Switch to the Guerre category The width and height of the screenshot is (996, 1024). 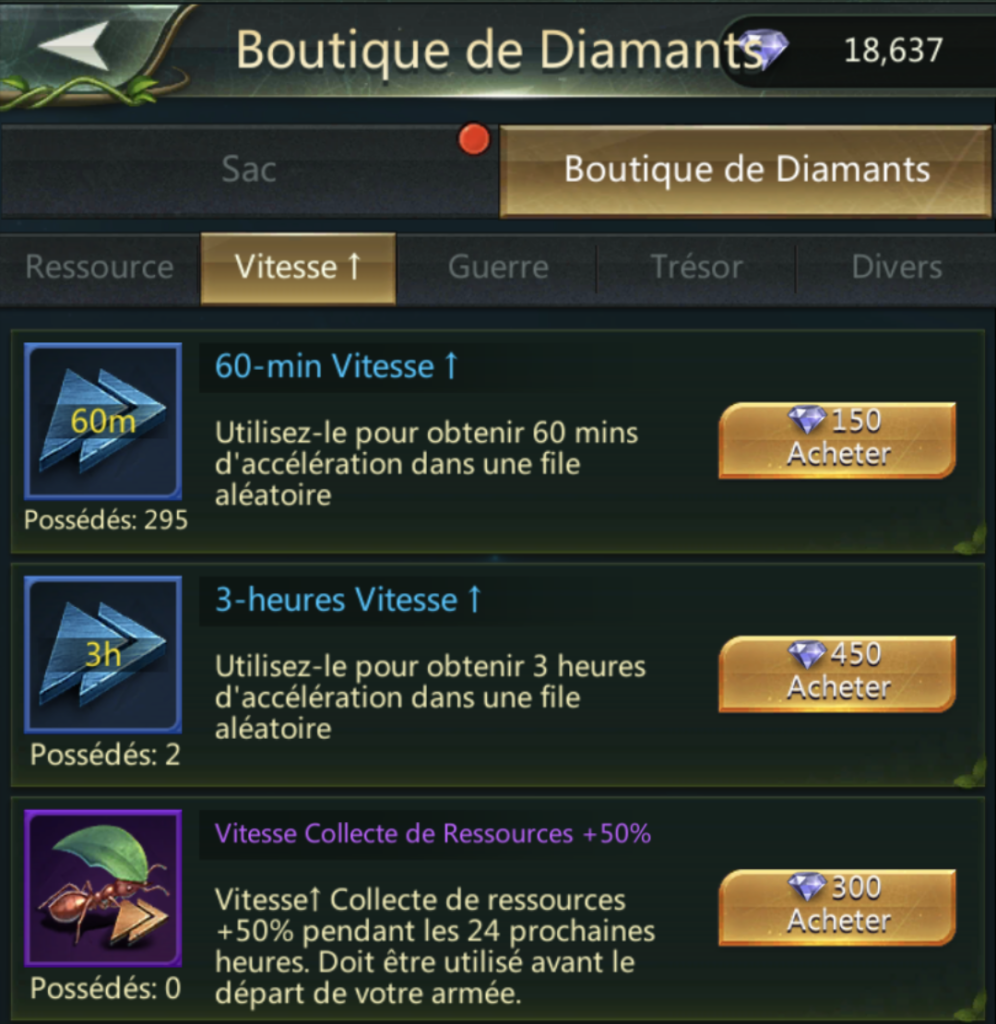click(498, 267)
